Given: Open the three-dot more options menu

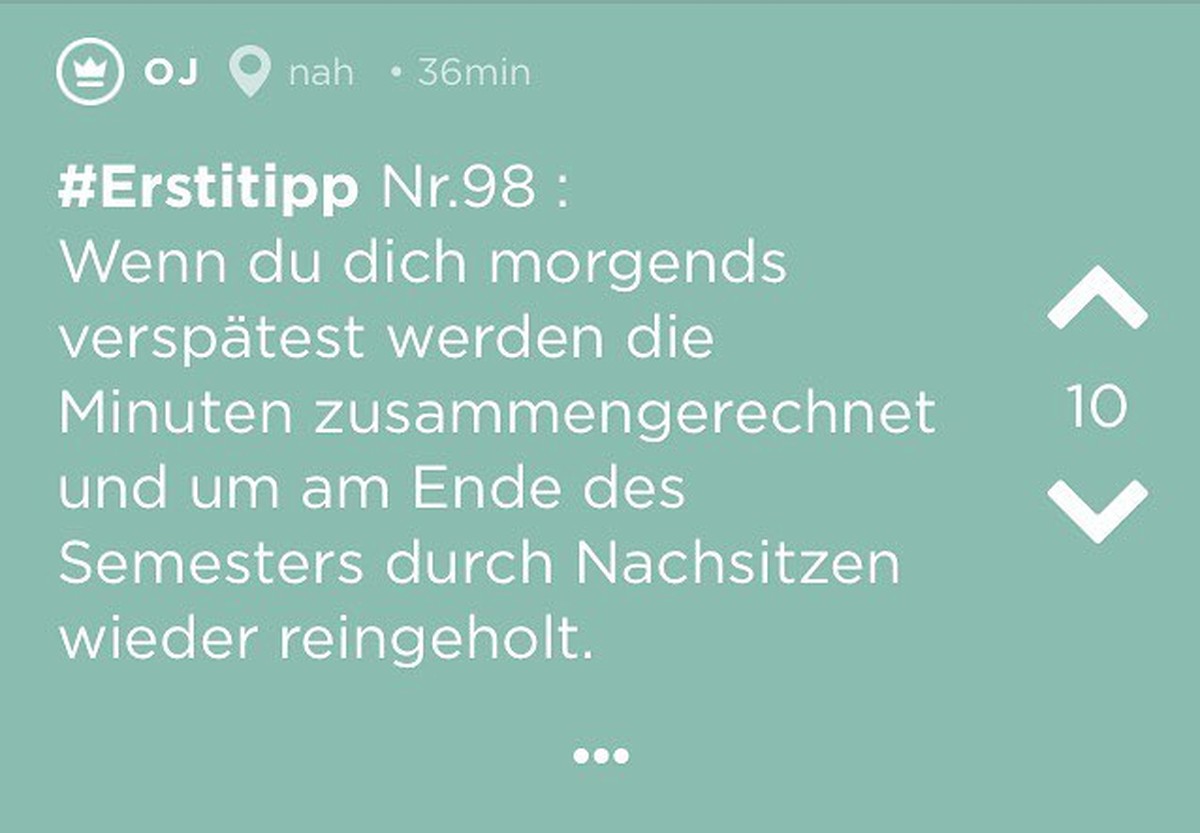Looking at the screenshot, I should click(601, 756).
